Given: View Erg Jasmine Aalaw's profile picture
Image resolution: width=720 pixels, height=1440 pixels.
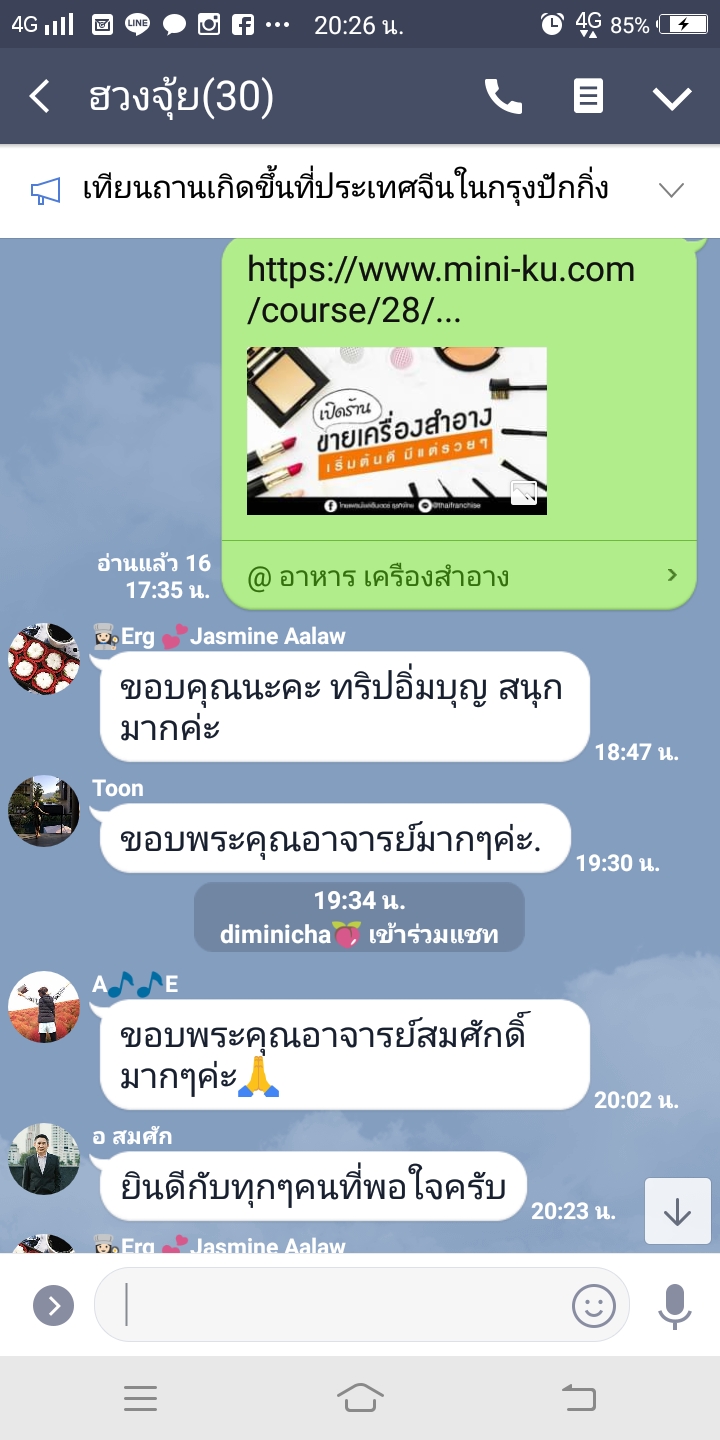Looking at the screenshot, I should (x=44, y=658).
